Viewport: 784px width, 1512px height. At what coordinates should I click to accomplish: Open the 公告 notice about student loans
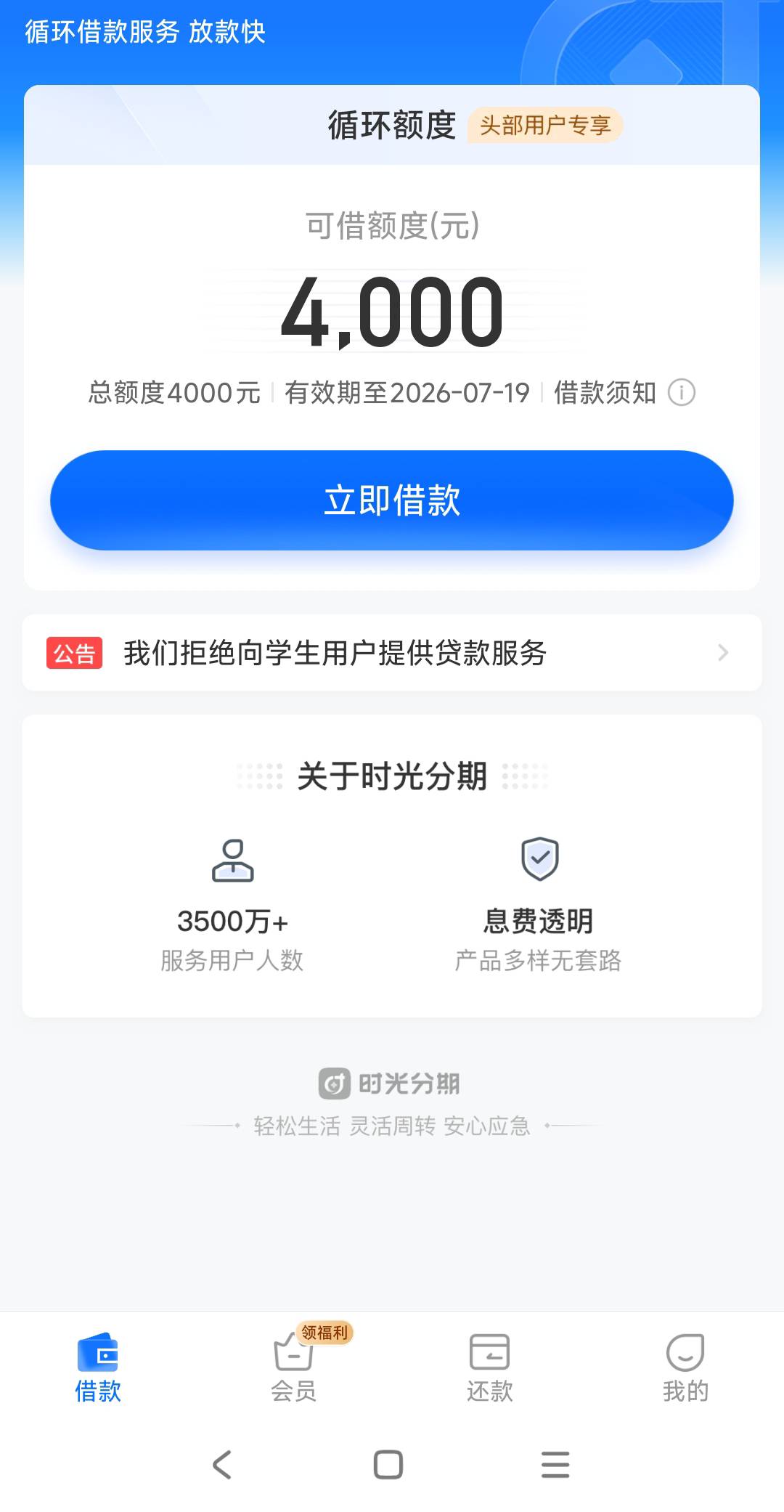[392, 653]
